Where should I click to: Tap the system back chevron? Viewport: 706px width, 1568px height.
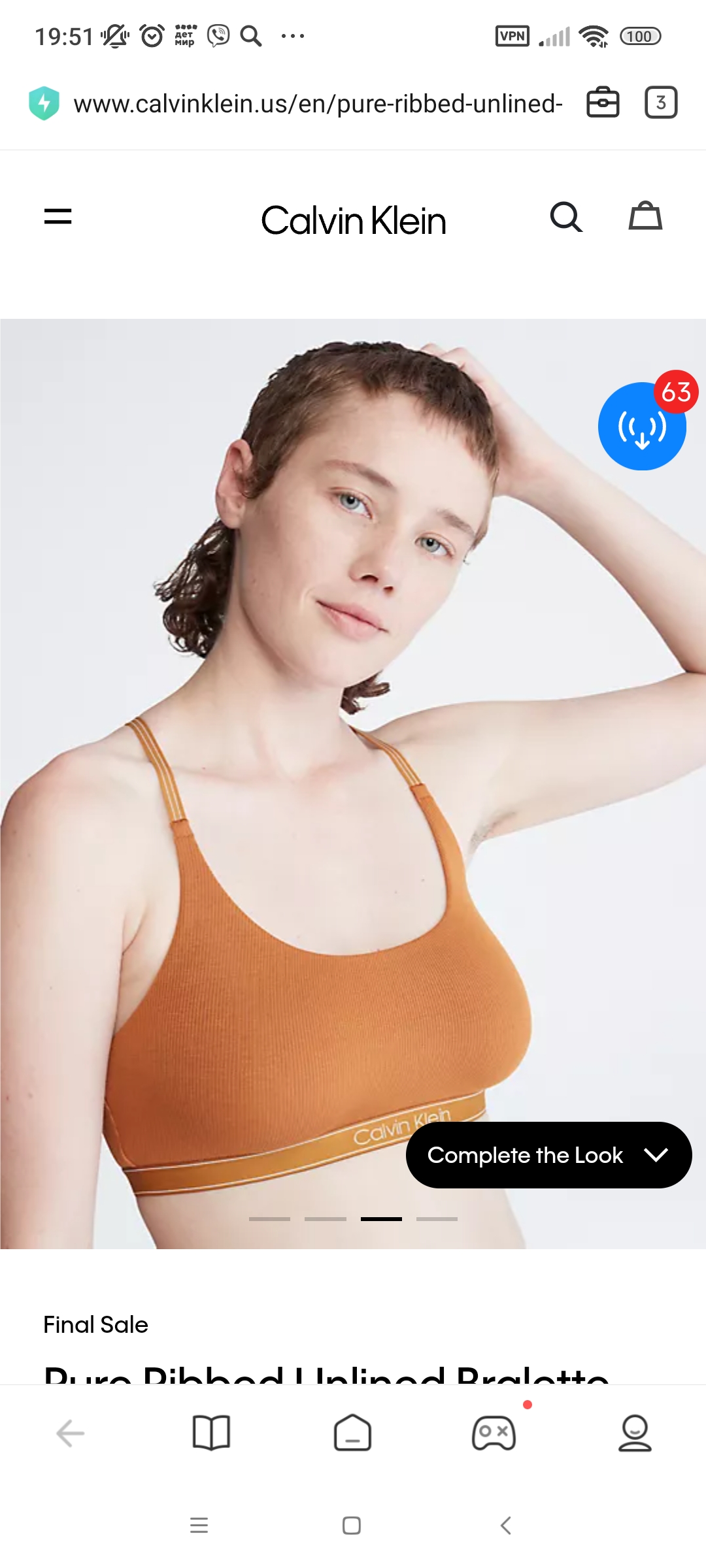(x=505, y=1526)
